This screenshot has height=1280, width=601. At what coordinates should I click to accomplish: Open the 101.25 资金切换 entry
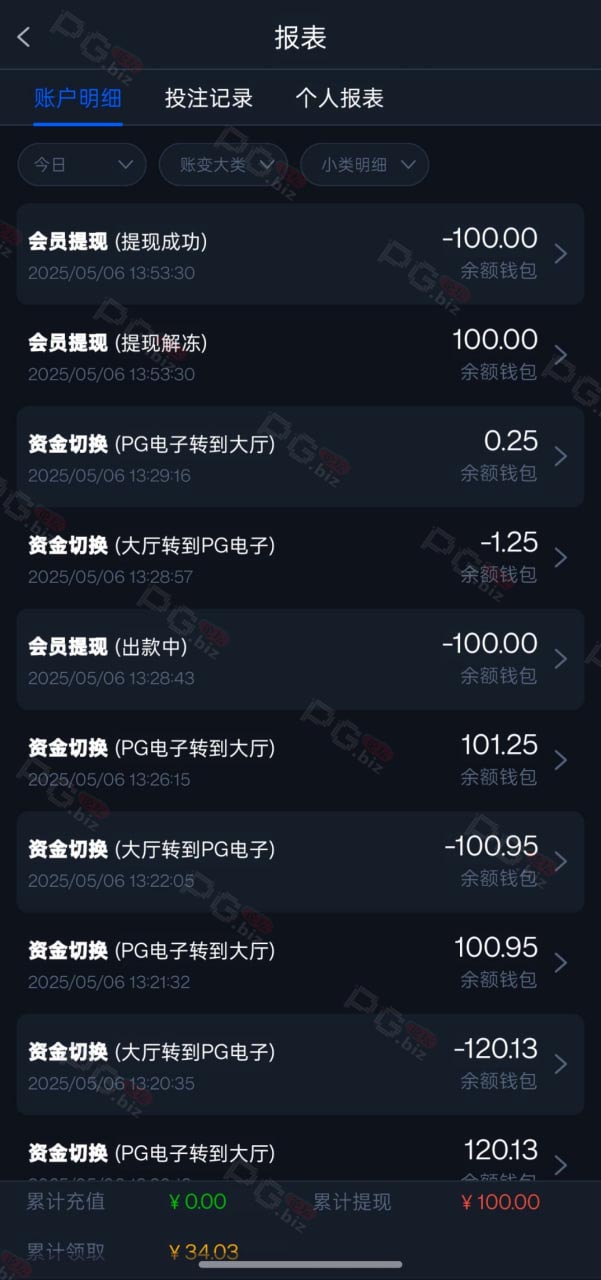click(x=300, y=760)
